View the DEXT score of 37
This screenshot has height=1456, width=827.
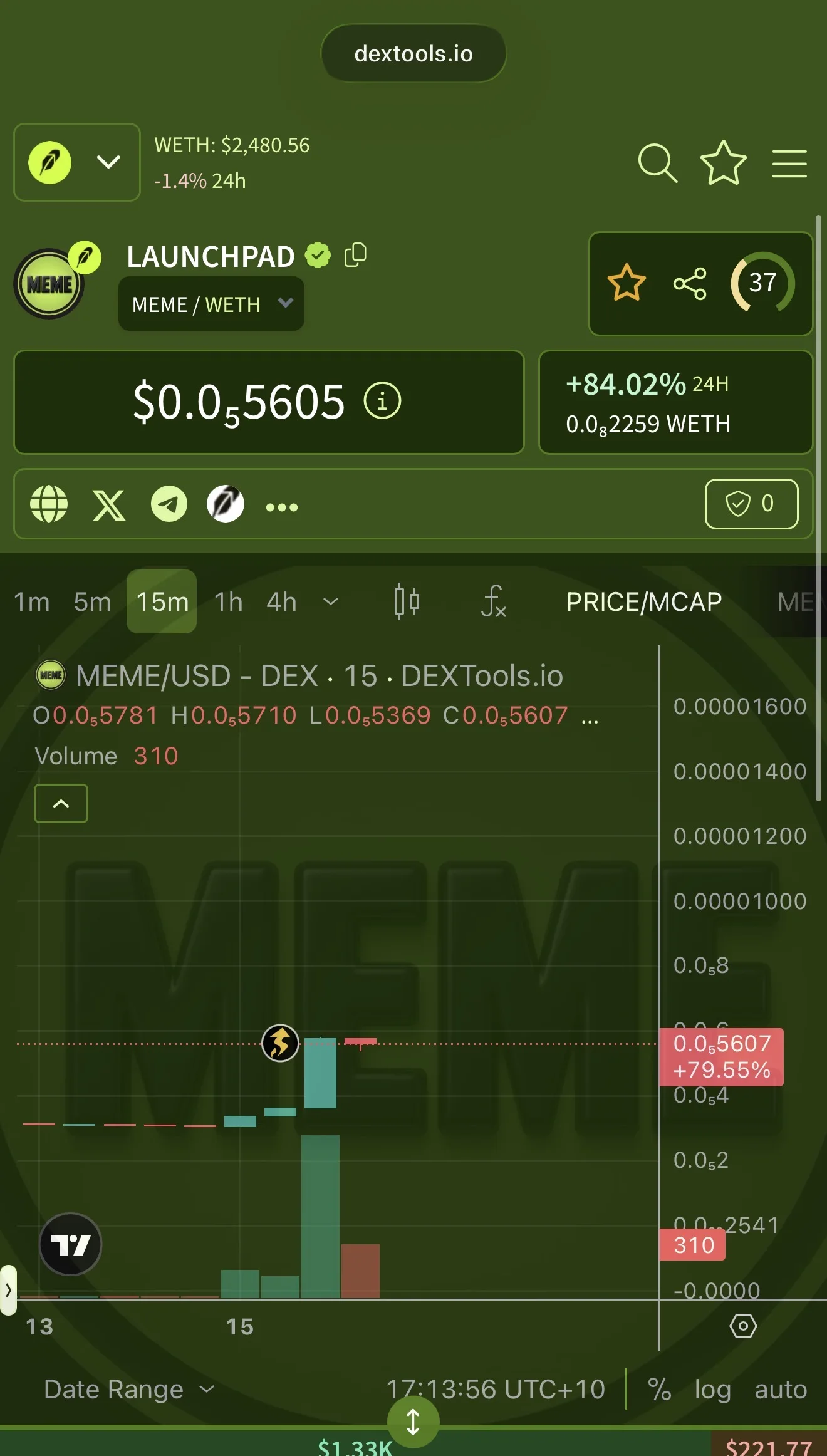point(762,283)
